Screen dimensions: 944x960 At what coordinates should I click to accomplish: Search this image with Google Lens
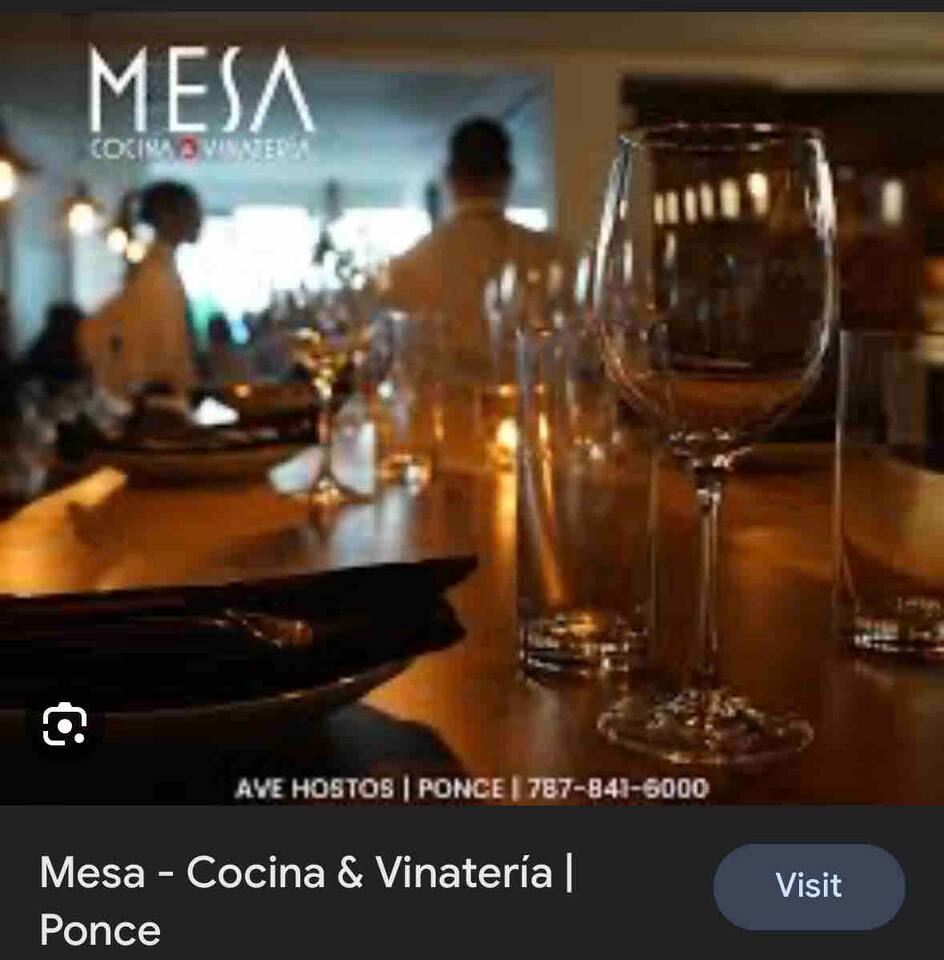click(65, 724)
